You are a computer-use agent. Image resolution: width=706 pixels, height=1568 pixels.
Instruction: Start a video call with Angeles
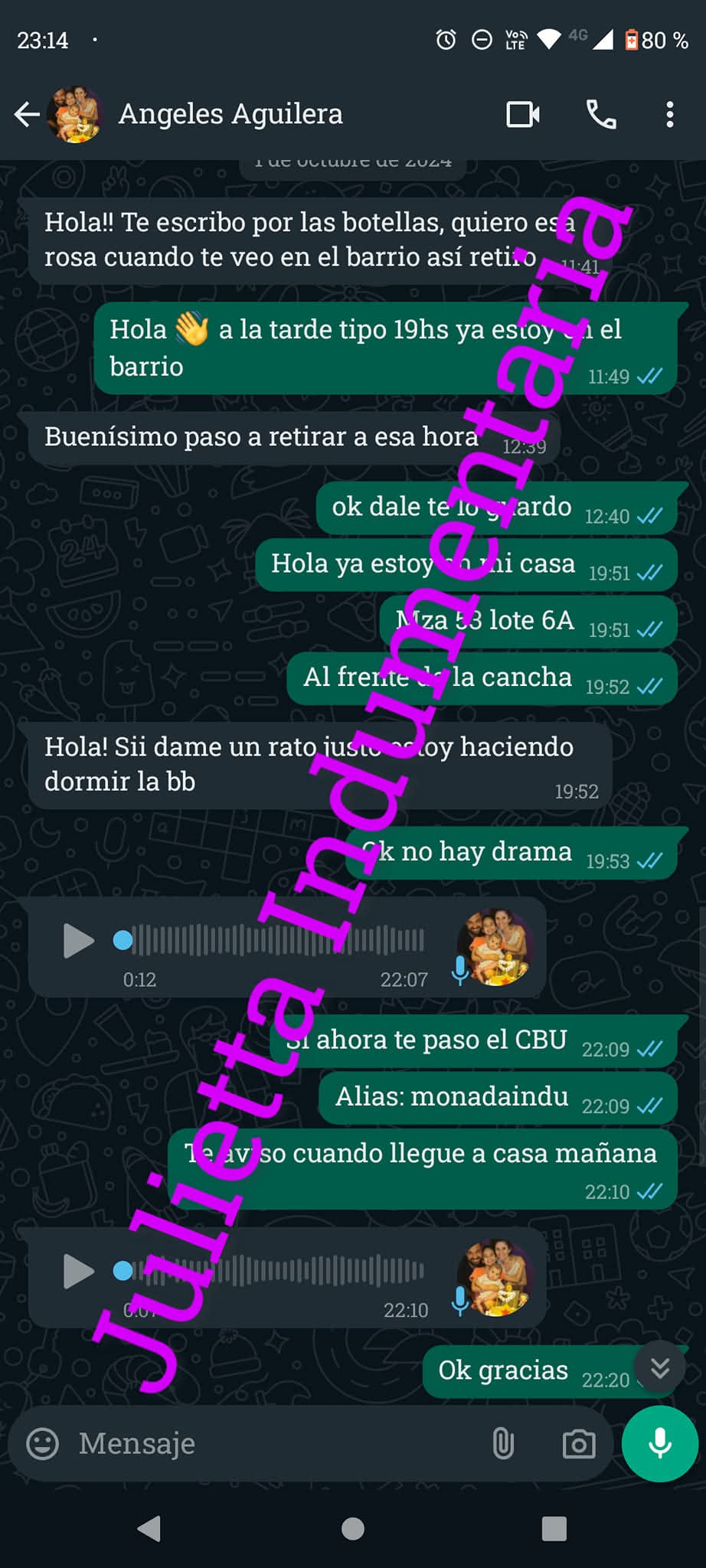(523, 115)
